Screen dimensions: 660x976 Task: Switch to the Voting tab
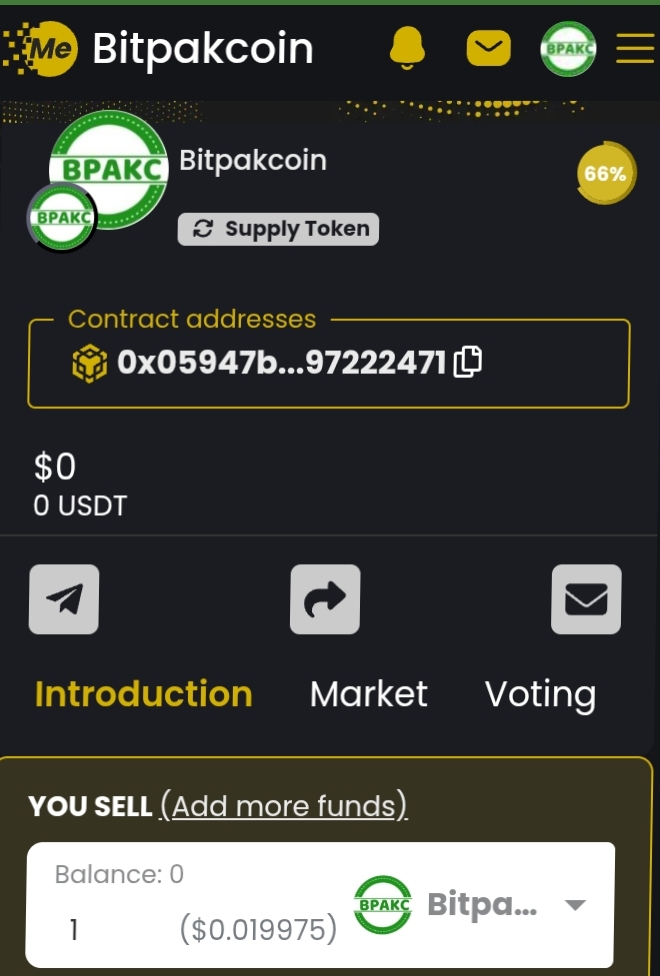(x=540, y=694)
